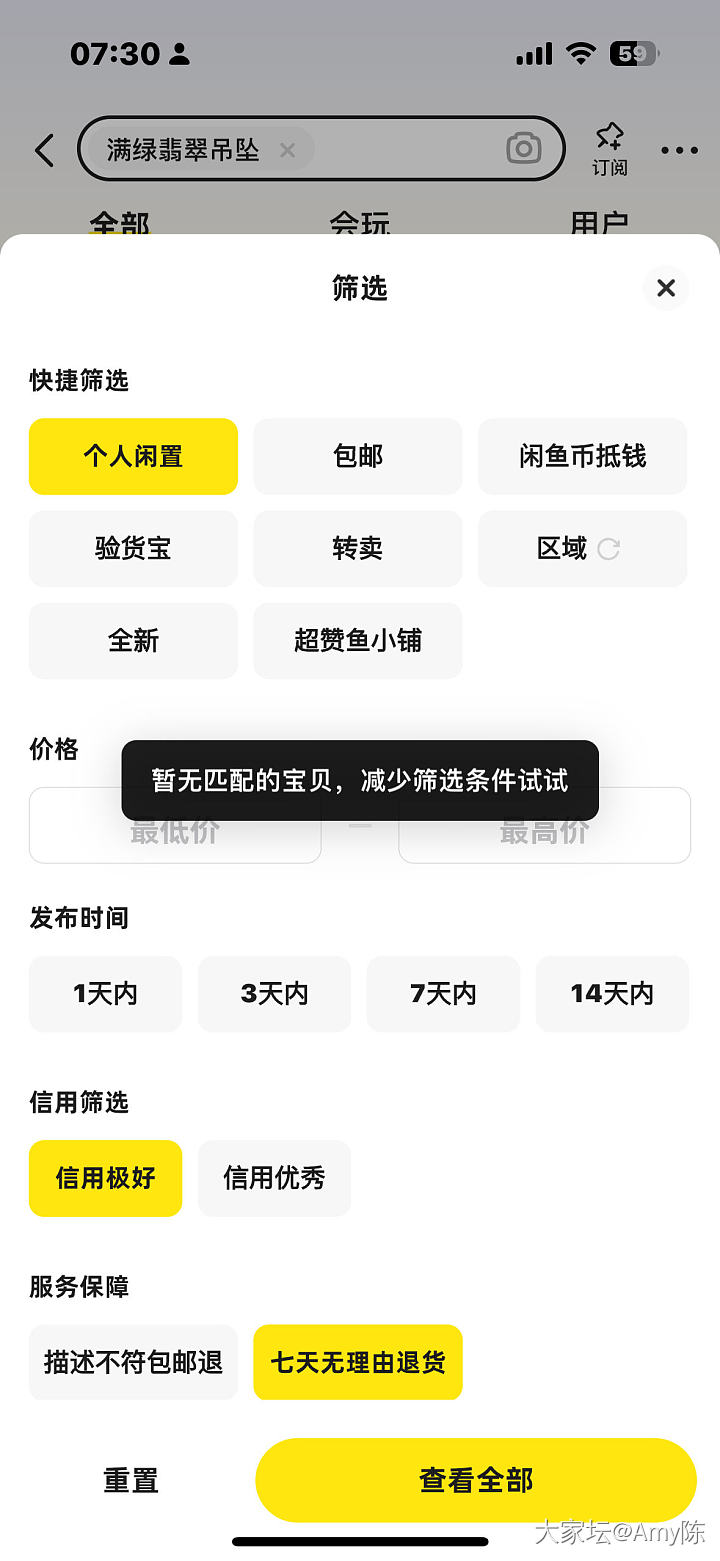Viewport: 720px width, 1561px height.
Task: Open the 区域 region filter
Action: [x=582, y=549]
